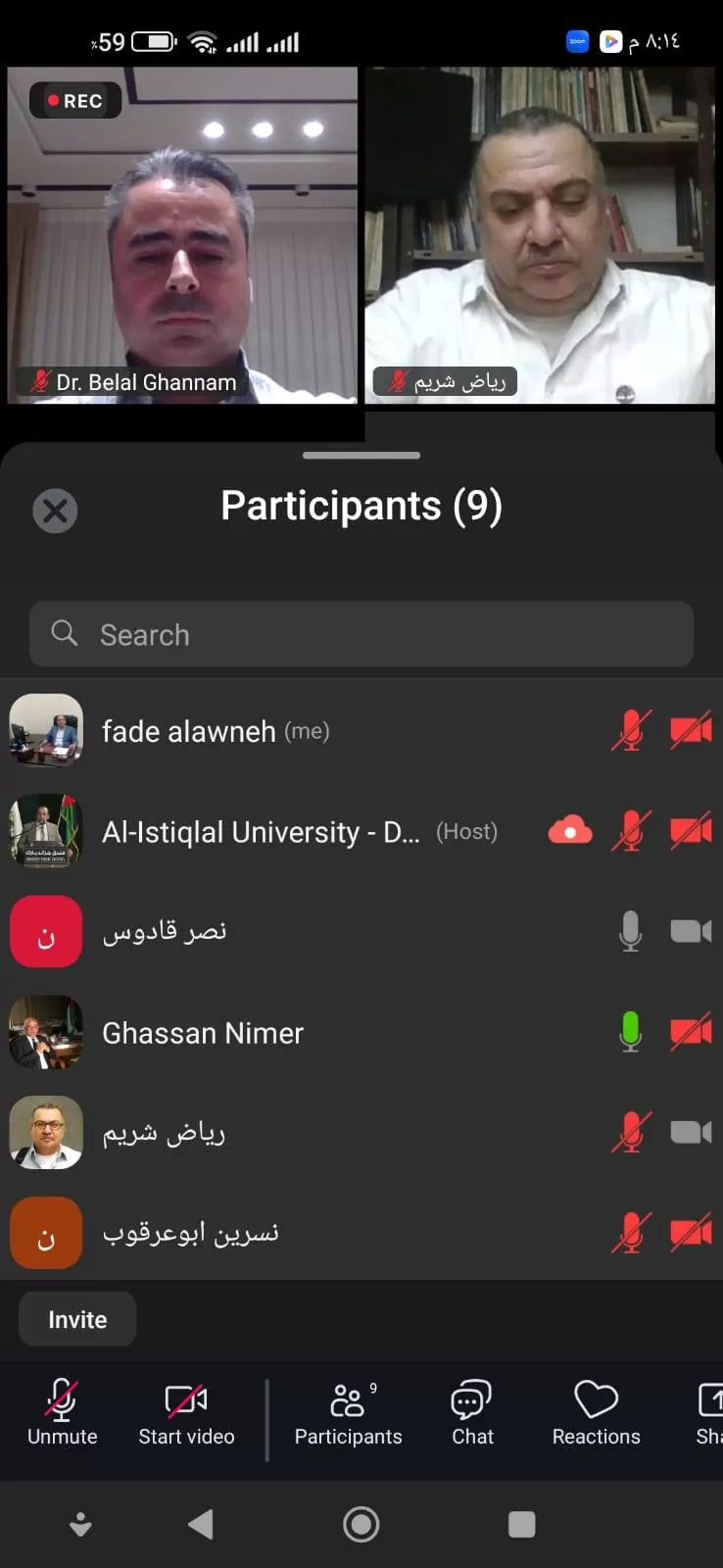Close the Participants panel
This screenshot has height=1568, width=723.
click(x=55, y=511)
